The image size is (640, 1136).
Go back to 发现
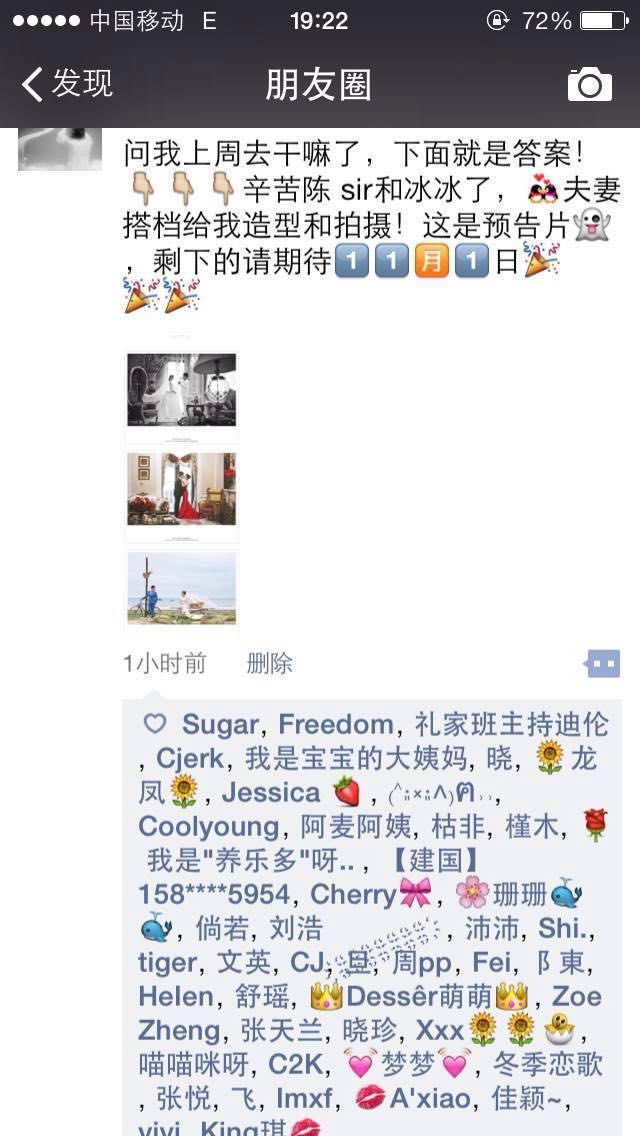coord(67,84)
